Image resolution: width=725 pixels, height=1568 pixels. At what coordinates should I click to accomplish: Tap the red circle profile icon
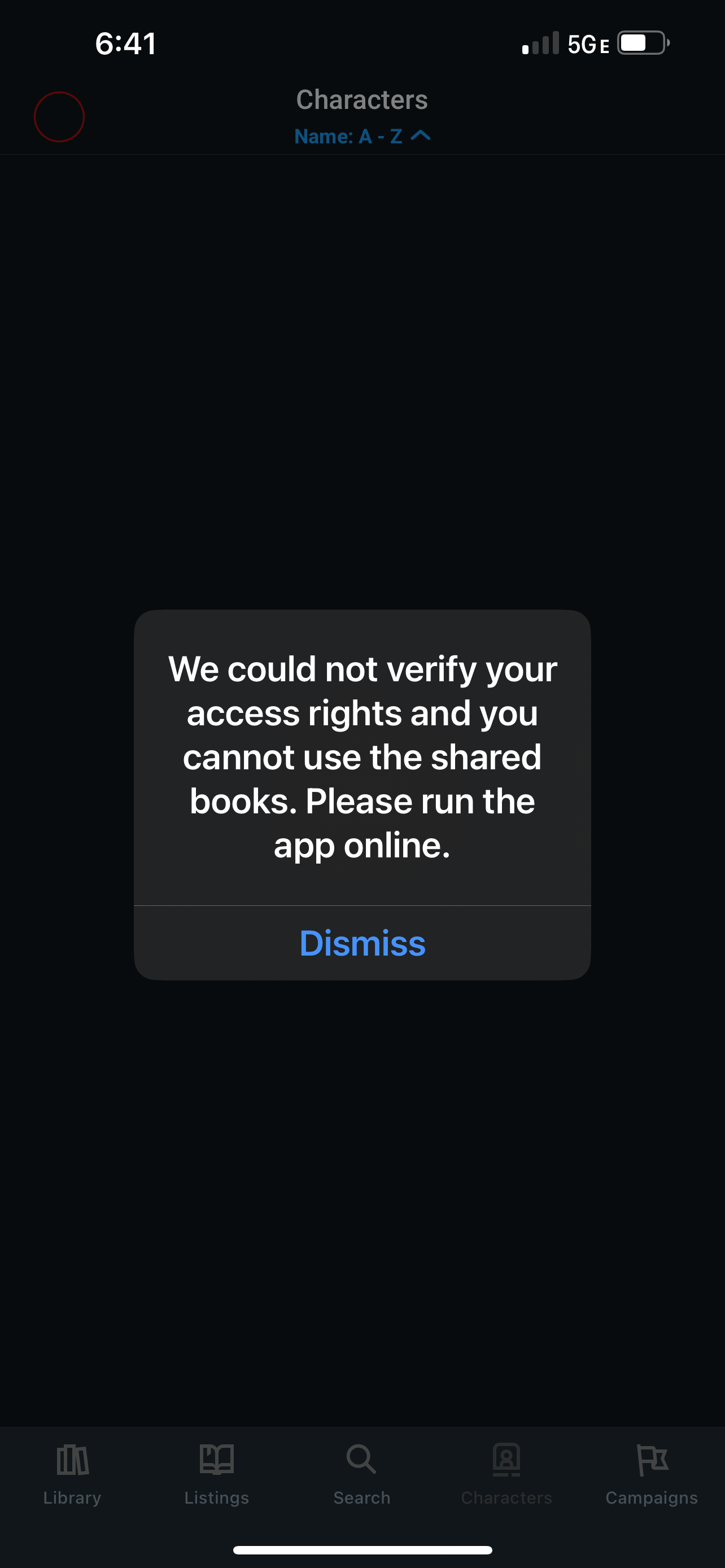click(59, 117)
